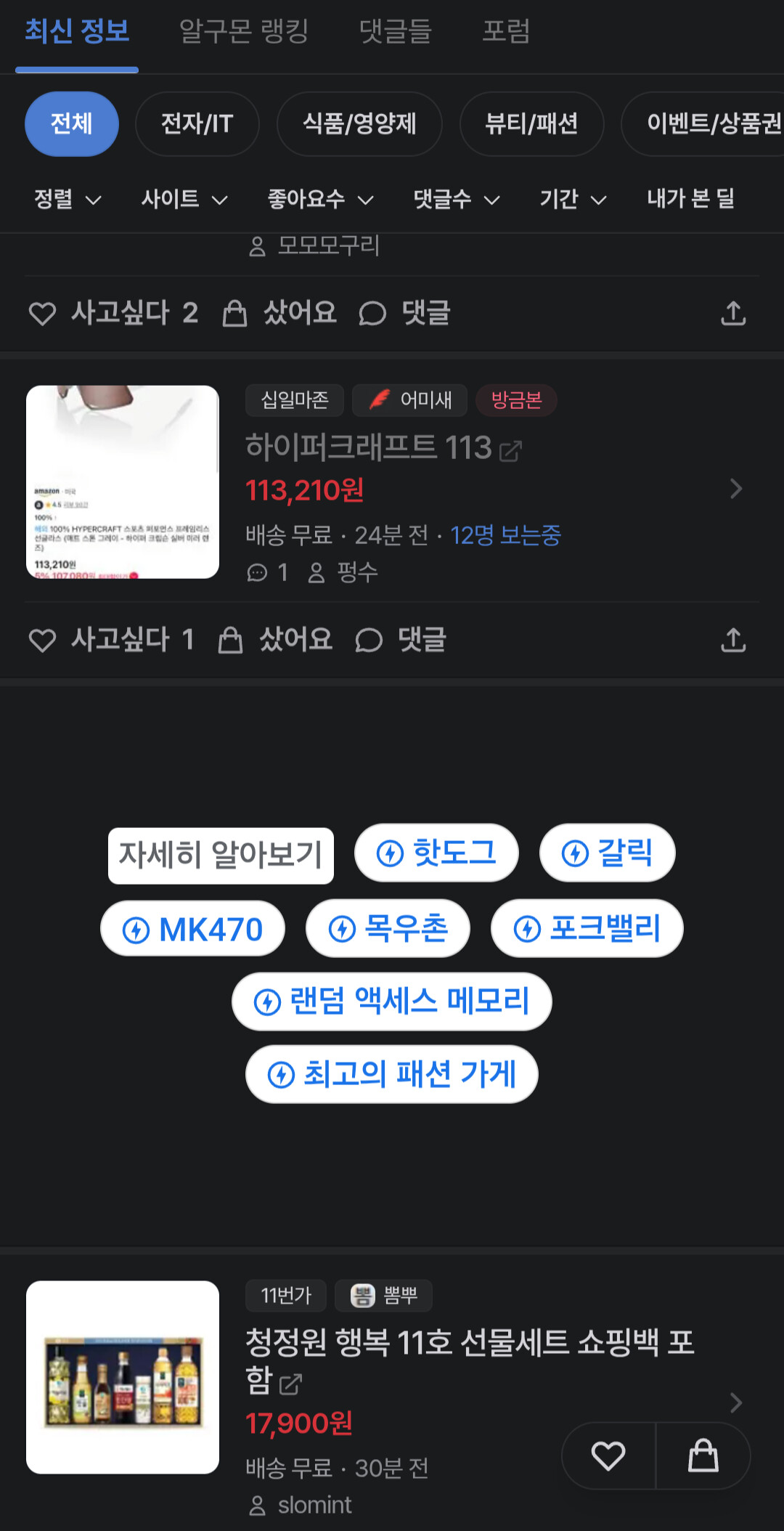Expand the 정렬 sort dropdown
This screenshot has height=1531, width=784.
tap(68, 199)
